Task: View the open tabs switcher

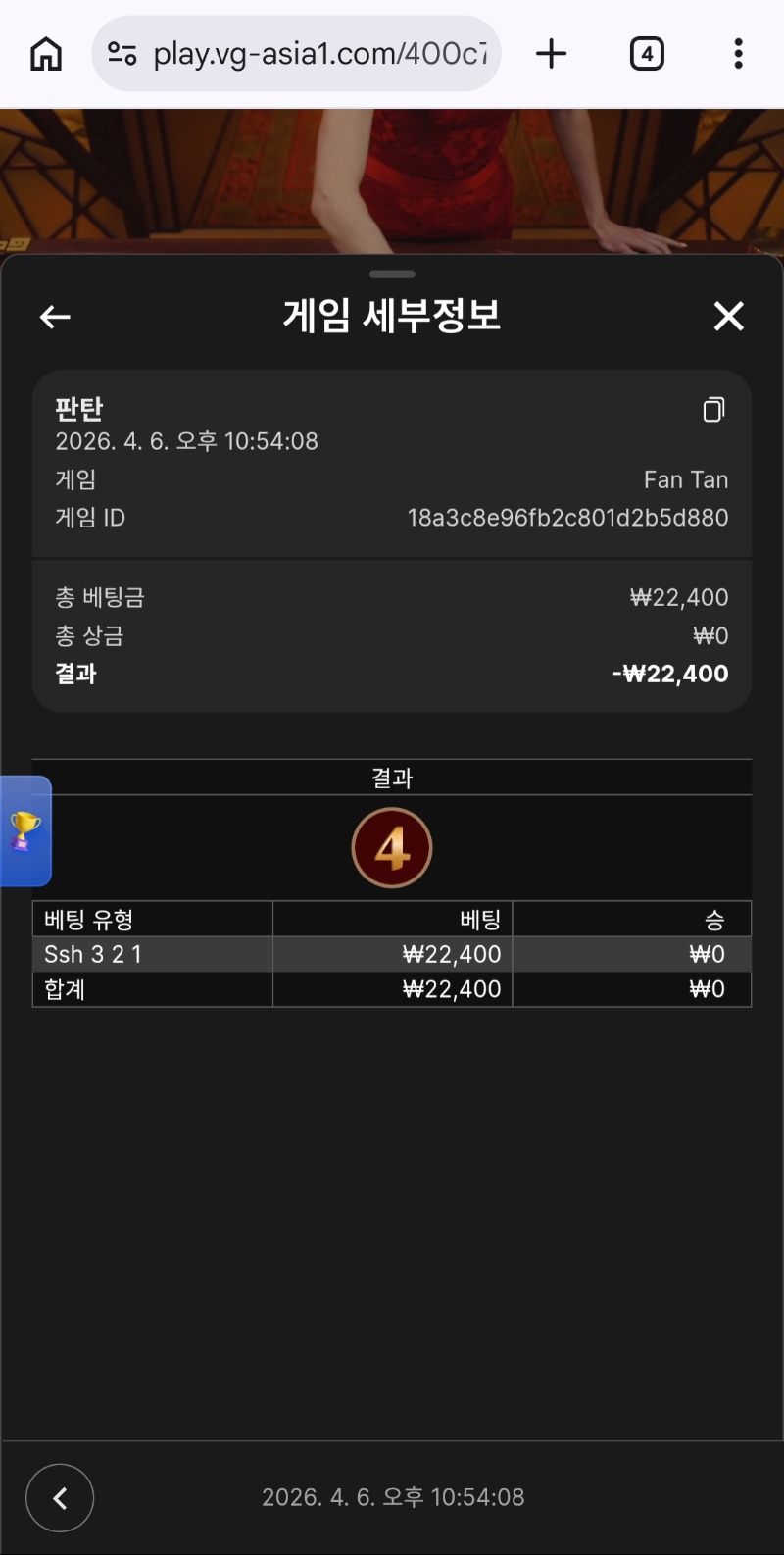Action: (647, 54)
